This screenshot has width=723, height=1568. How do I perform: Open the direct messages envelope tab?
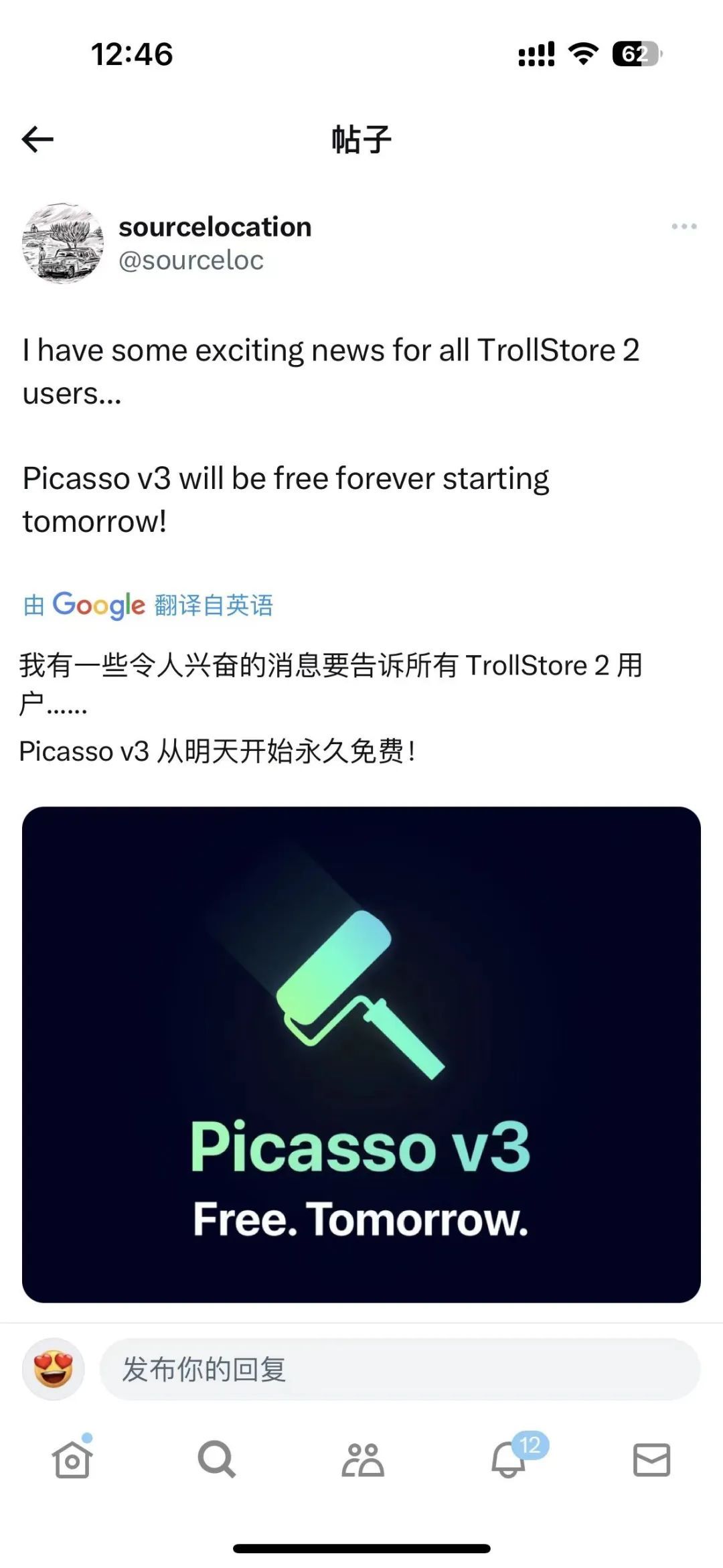(651, 1460)
